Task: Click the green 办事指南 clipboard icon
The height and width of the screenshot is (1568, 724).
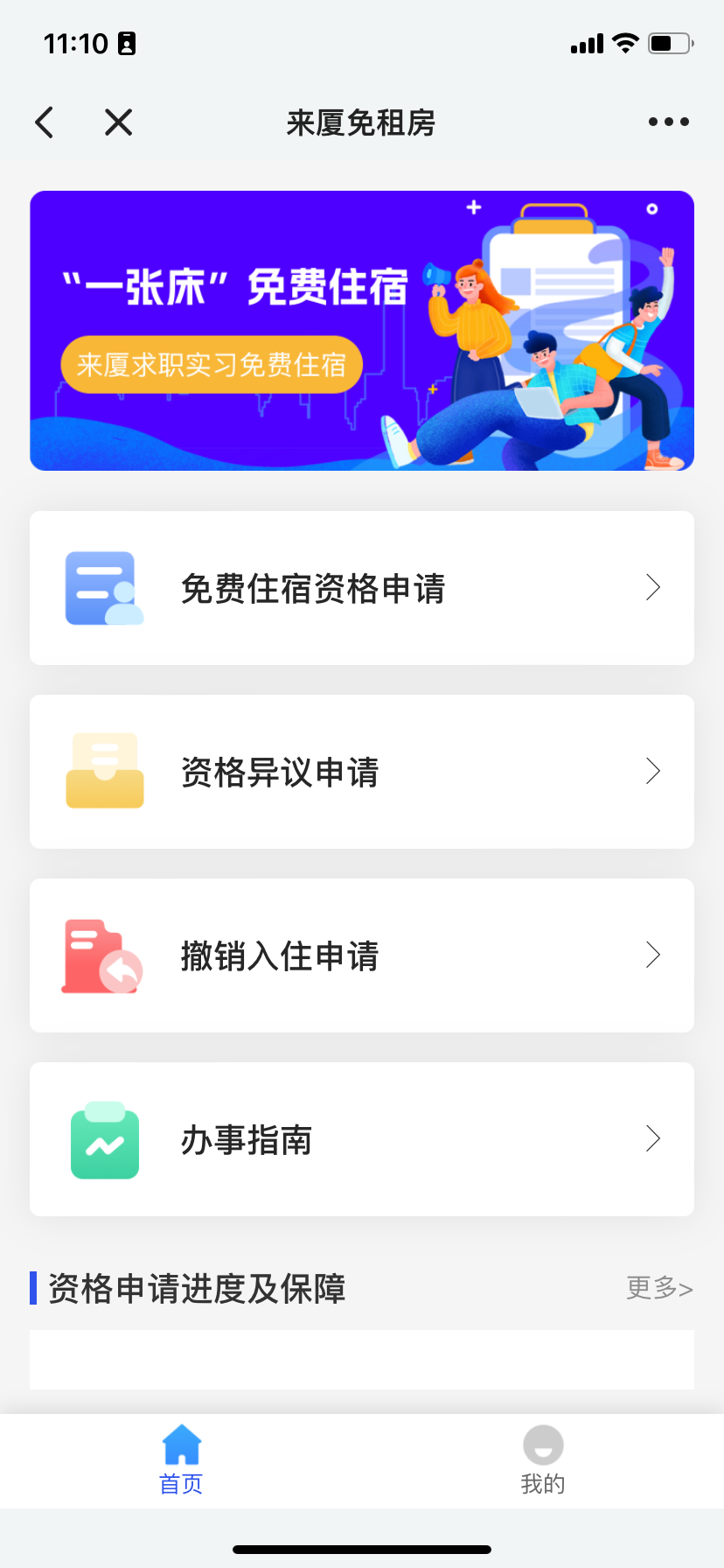Action: (104, 1140)
